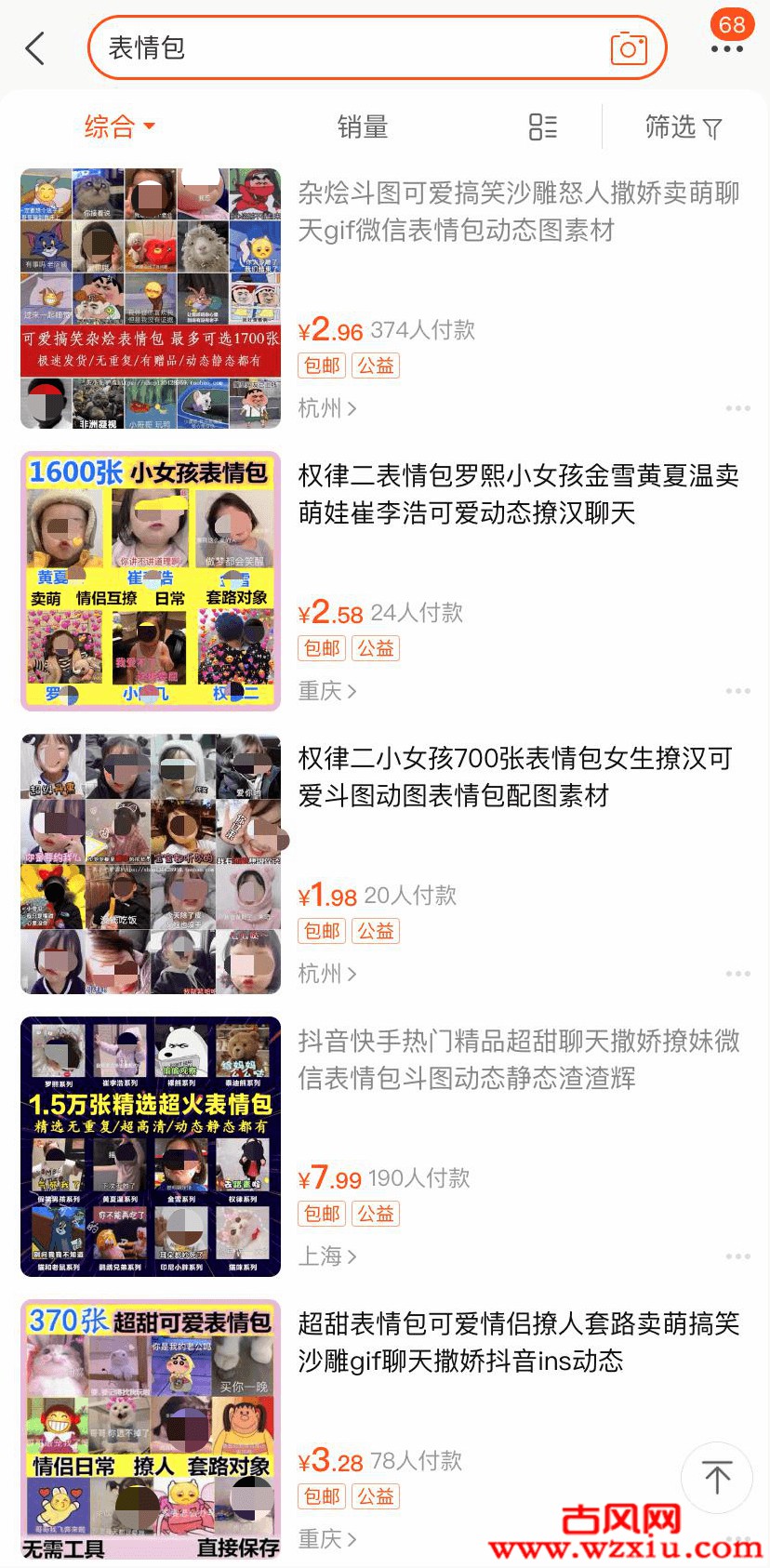The width and height of the screenshot is (770, 1568).
Task: Open more options for the ¥2.58 item
Action: click(x=737, y=691)
